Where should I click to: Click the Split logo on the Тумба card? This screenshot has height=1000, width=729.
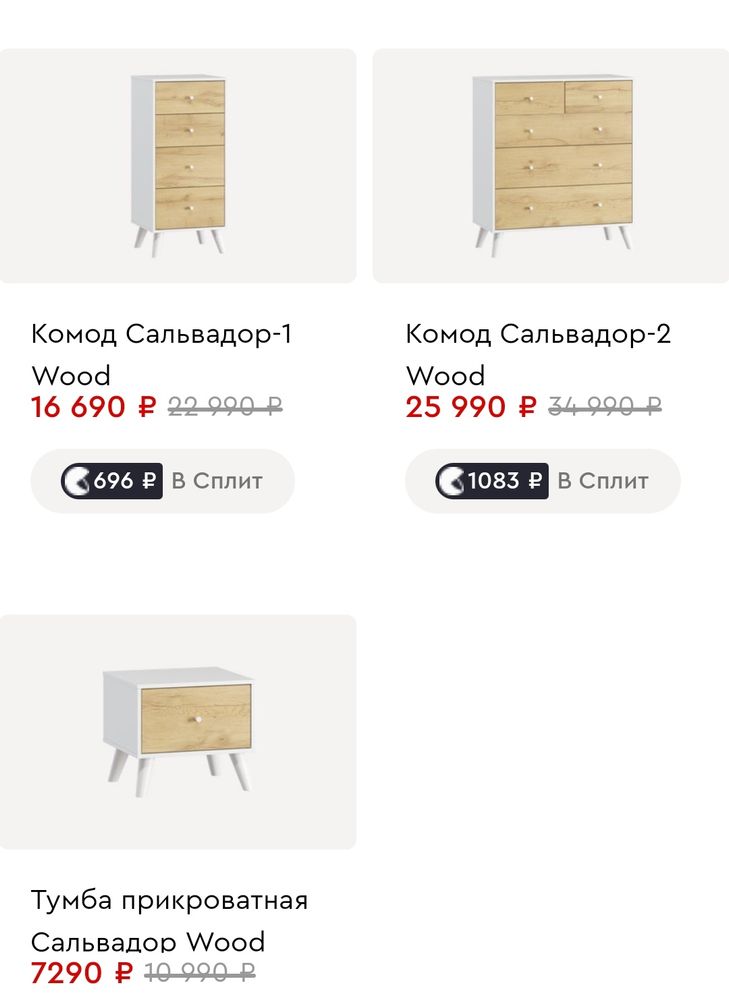coord(80,995)
